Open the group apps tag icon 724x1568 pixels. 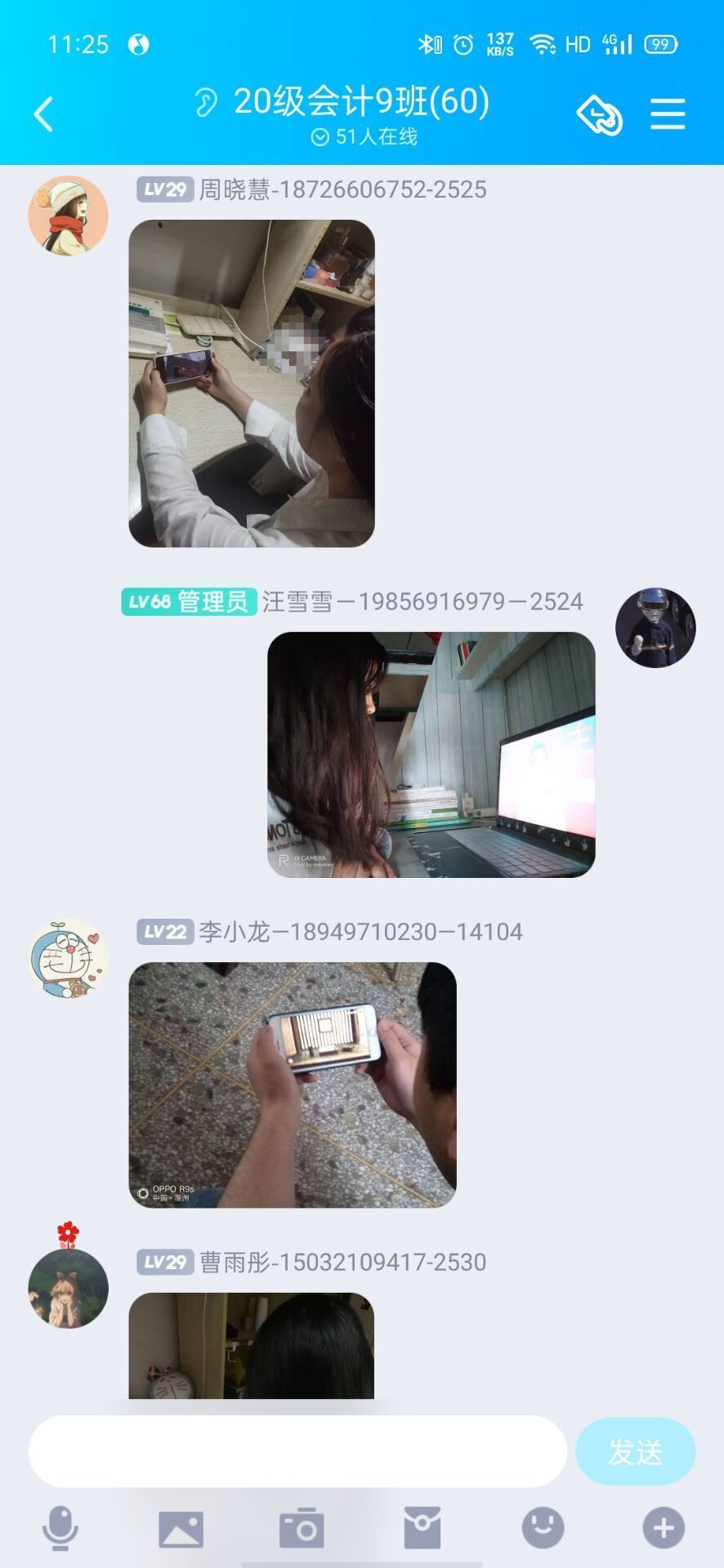600,114
